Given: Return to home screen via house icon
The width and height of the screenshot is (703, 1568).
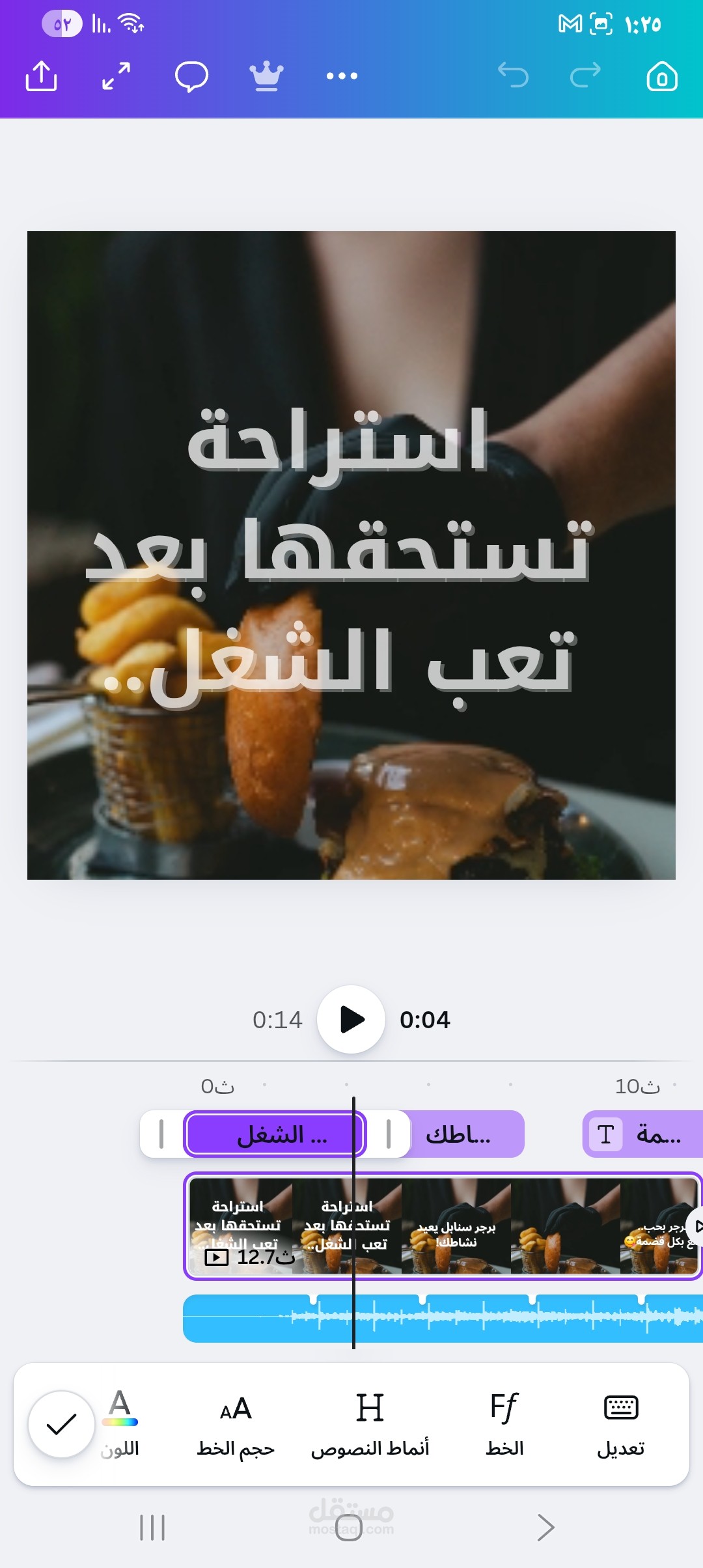Looking at the screenshot, I should point(661,76).
